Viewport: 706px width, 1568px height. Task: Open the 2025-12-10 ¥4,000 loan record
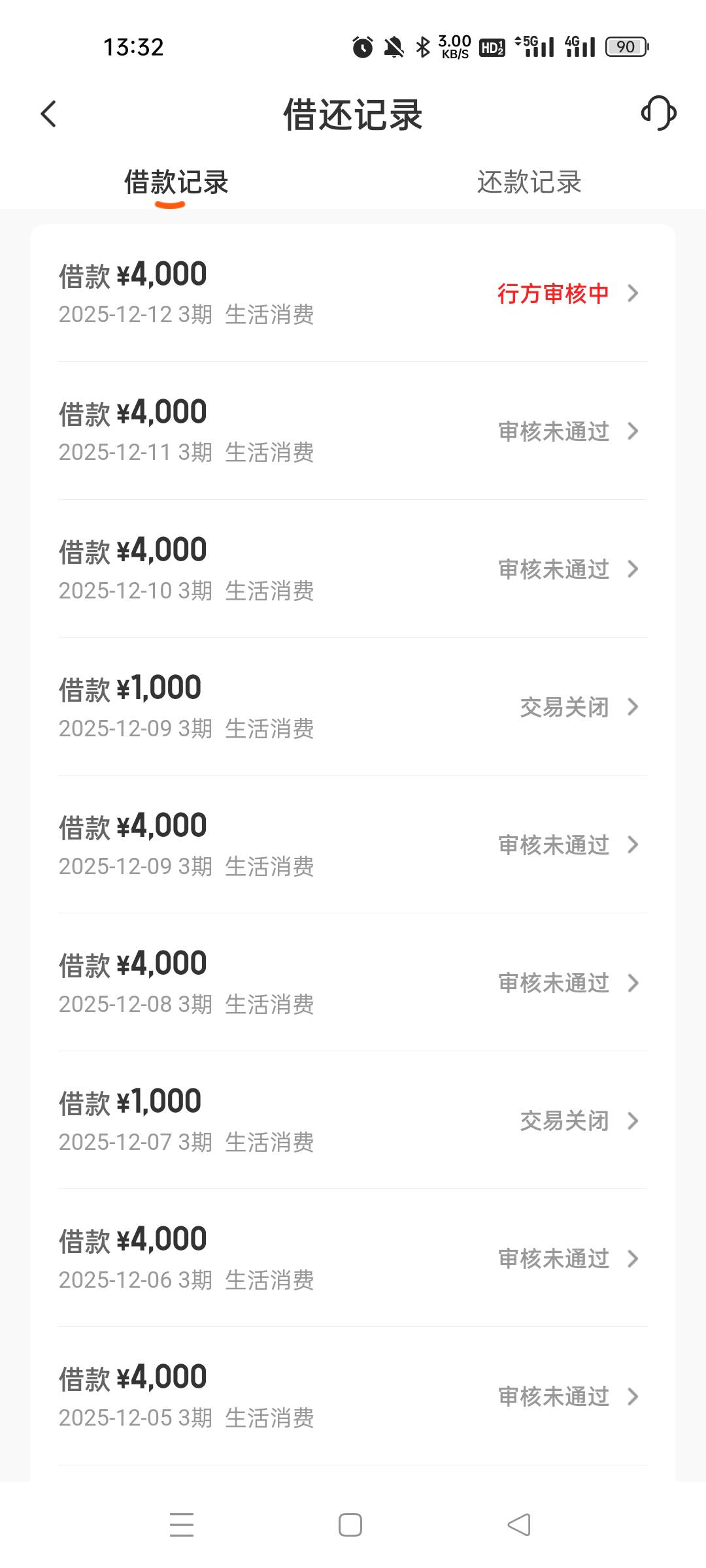coord(353,569)
